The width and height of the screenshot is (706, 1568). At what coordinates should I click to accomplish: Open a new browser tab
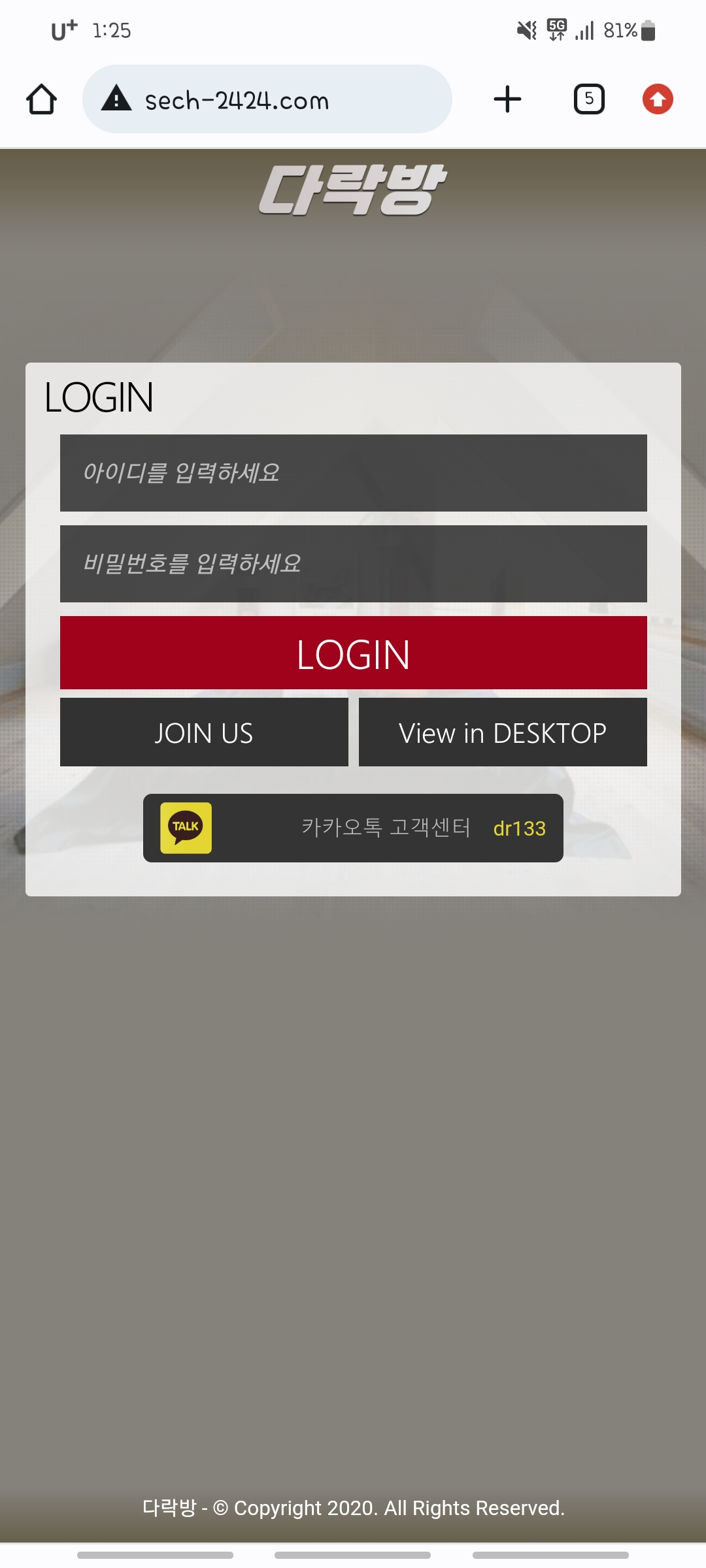507,99
